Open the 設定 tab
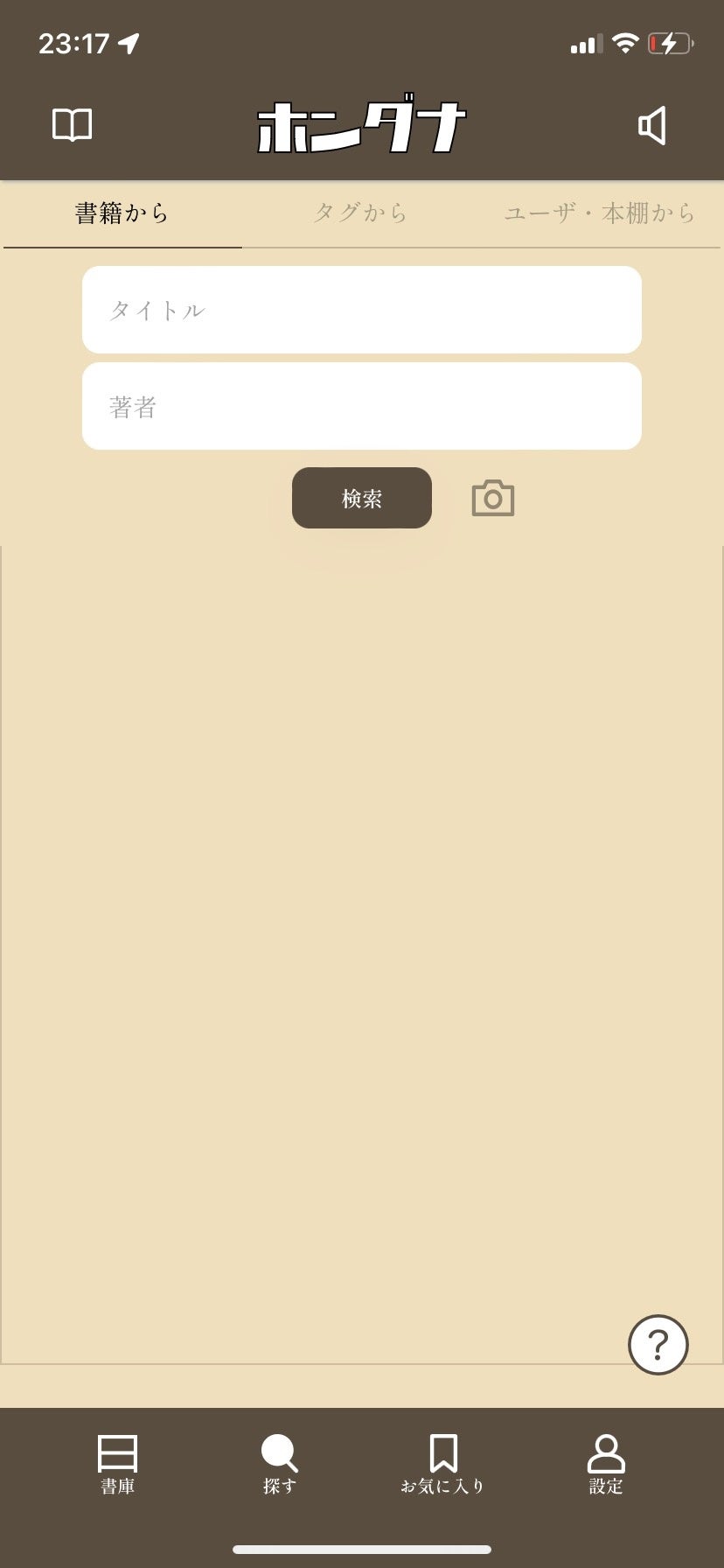The image size is (724, 1568). pyautogui.click(x=606, y=1466)
